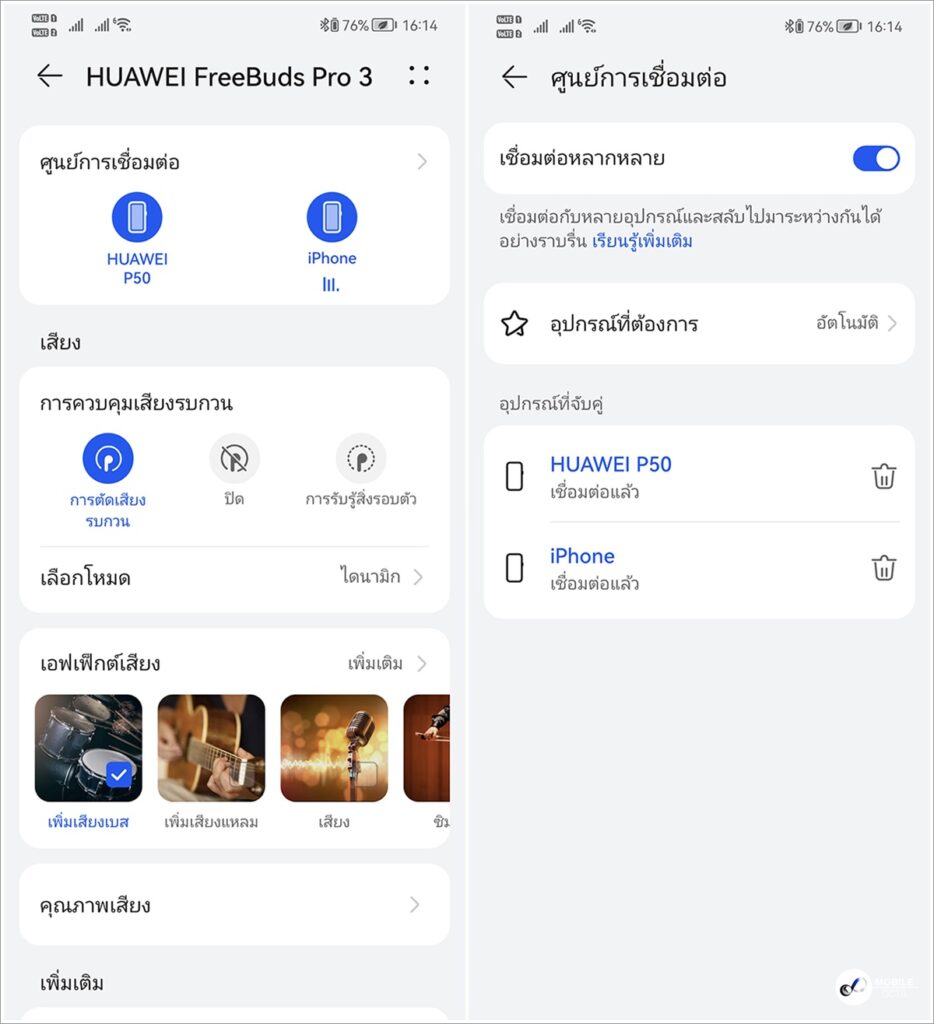Open the คุณภาพเสียง sound quality row
Image resolution: width=934 pixels, height=1024 pixels.
coord(234,905)
